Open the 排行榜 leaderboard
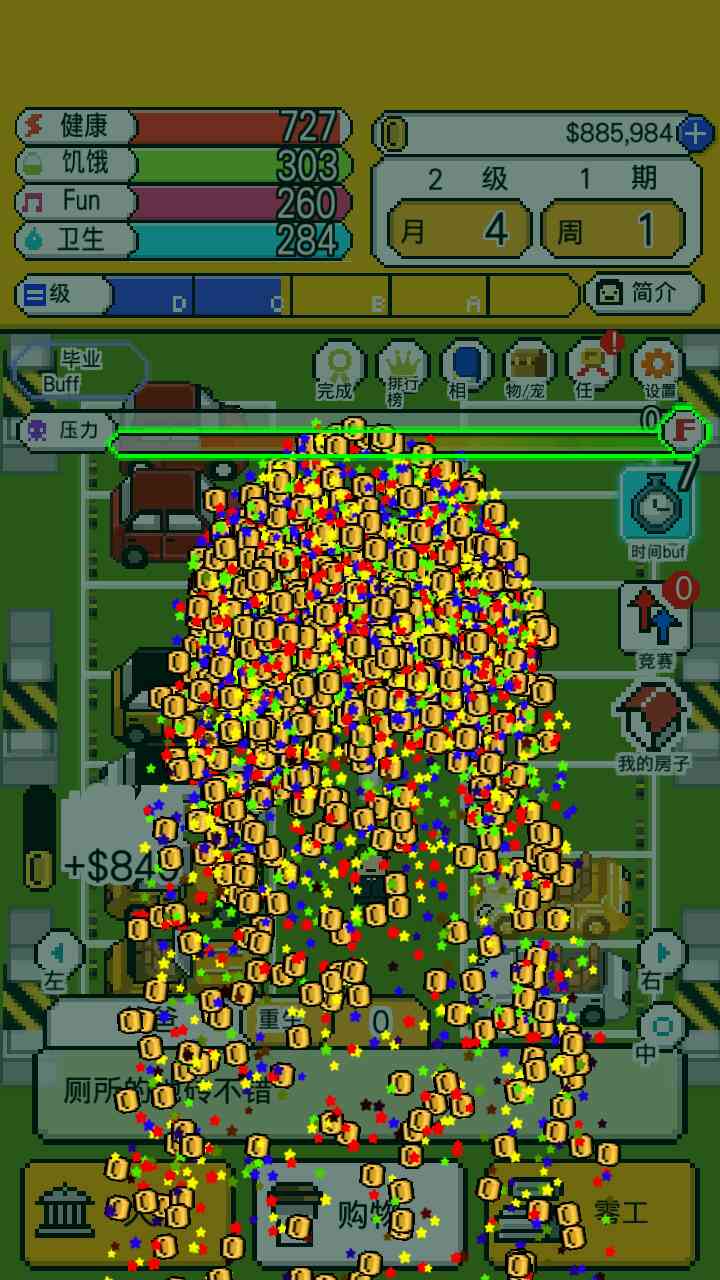Viewport: 720px width, 1280px height. pyautogui.click(x=402, y=368)
